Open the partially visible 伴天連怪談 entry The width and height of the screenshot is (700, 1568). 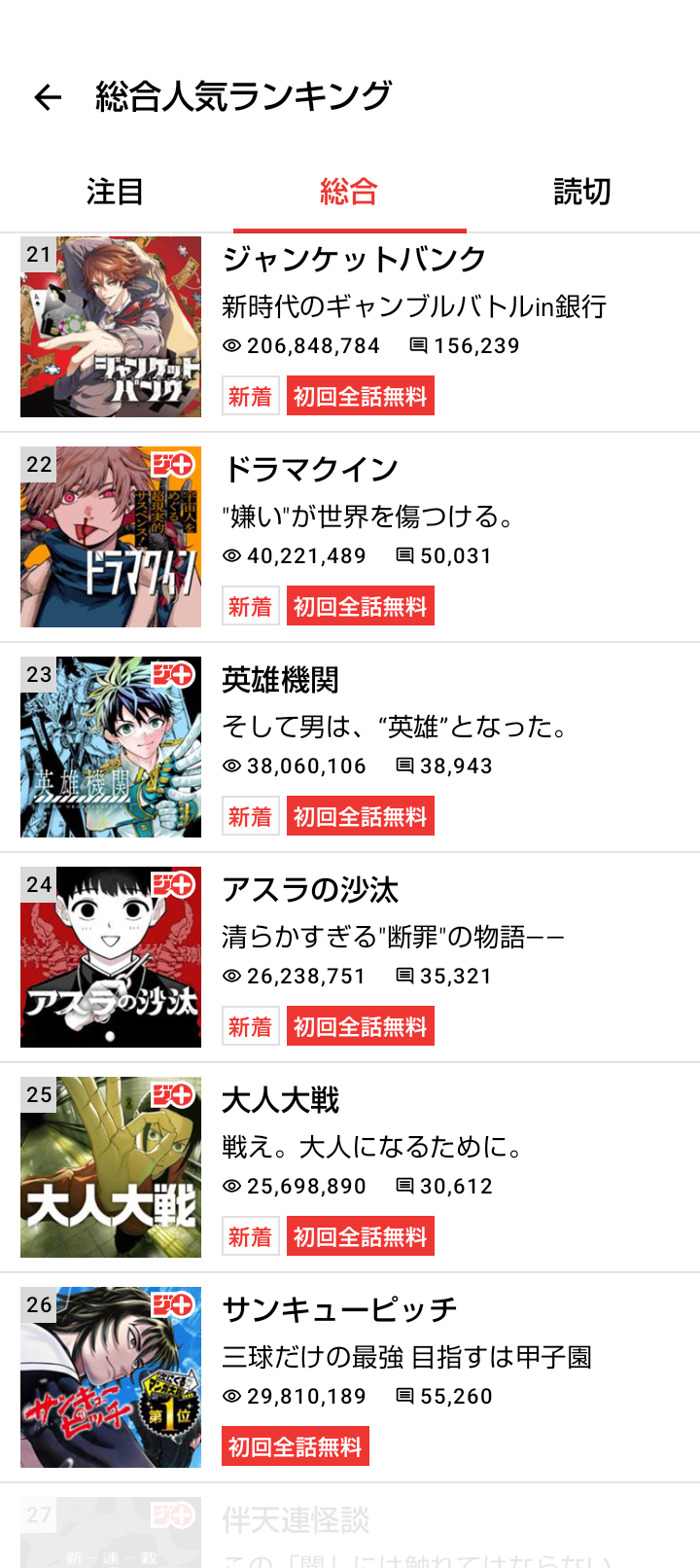click(x=296, y=1521)
